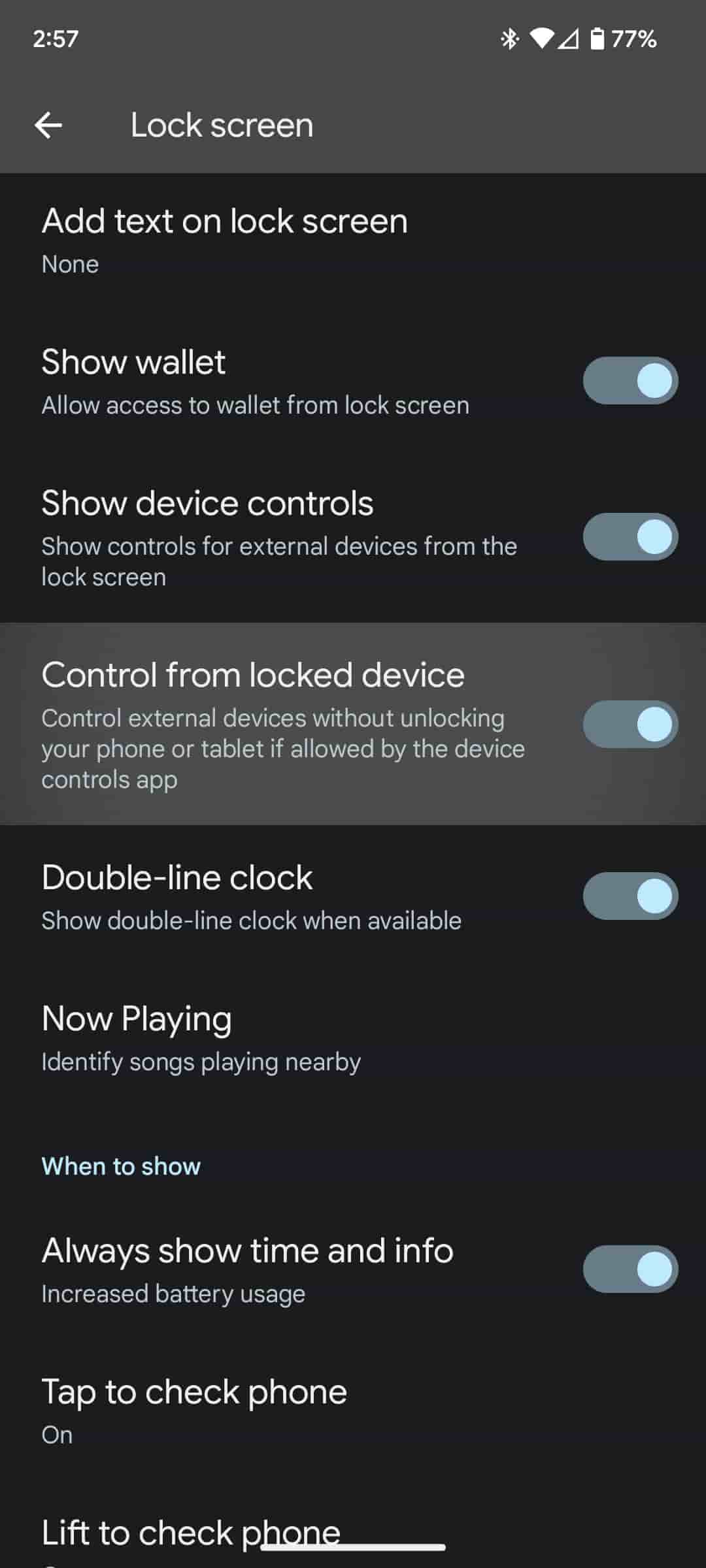Turn off Control from locked device
This screenshot has height=1568, width=706.
click(x=628, y=724)
